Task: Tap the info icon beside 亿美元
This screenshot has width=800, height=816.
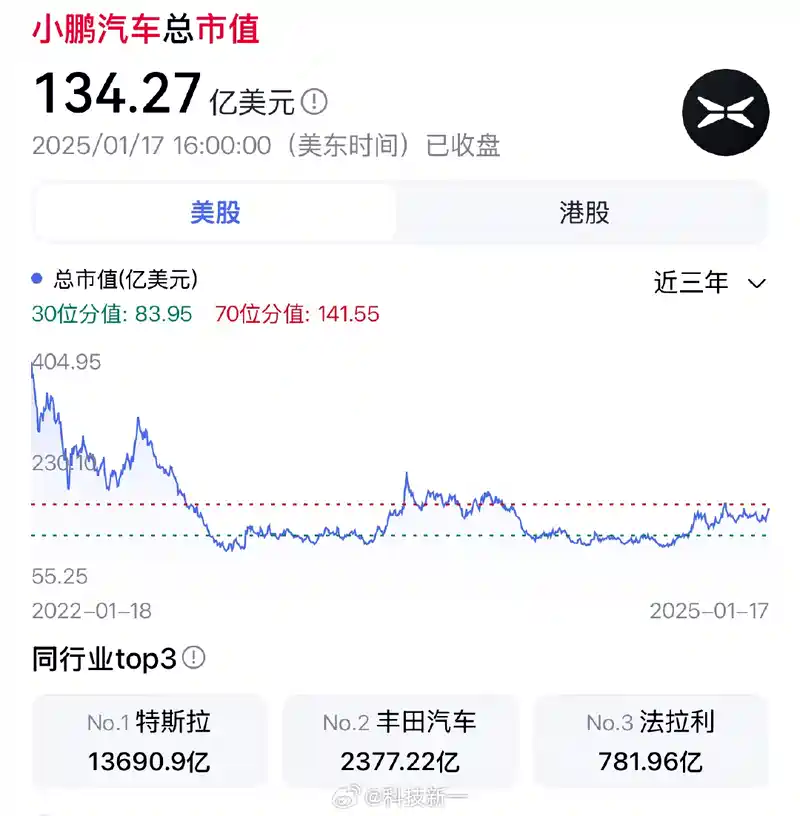Action: (314, 101)
